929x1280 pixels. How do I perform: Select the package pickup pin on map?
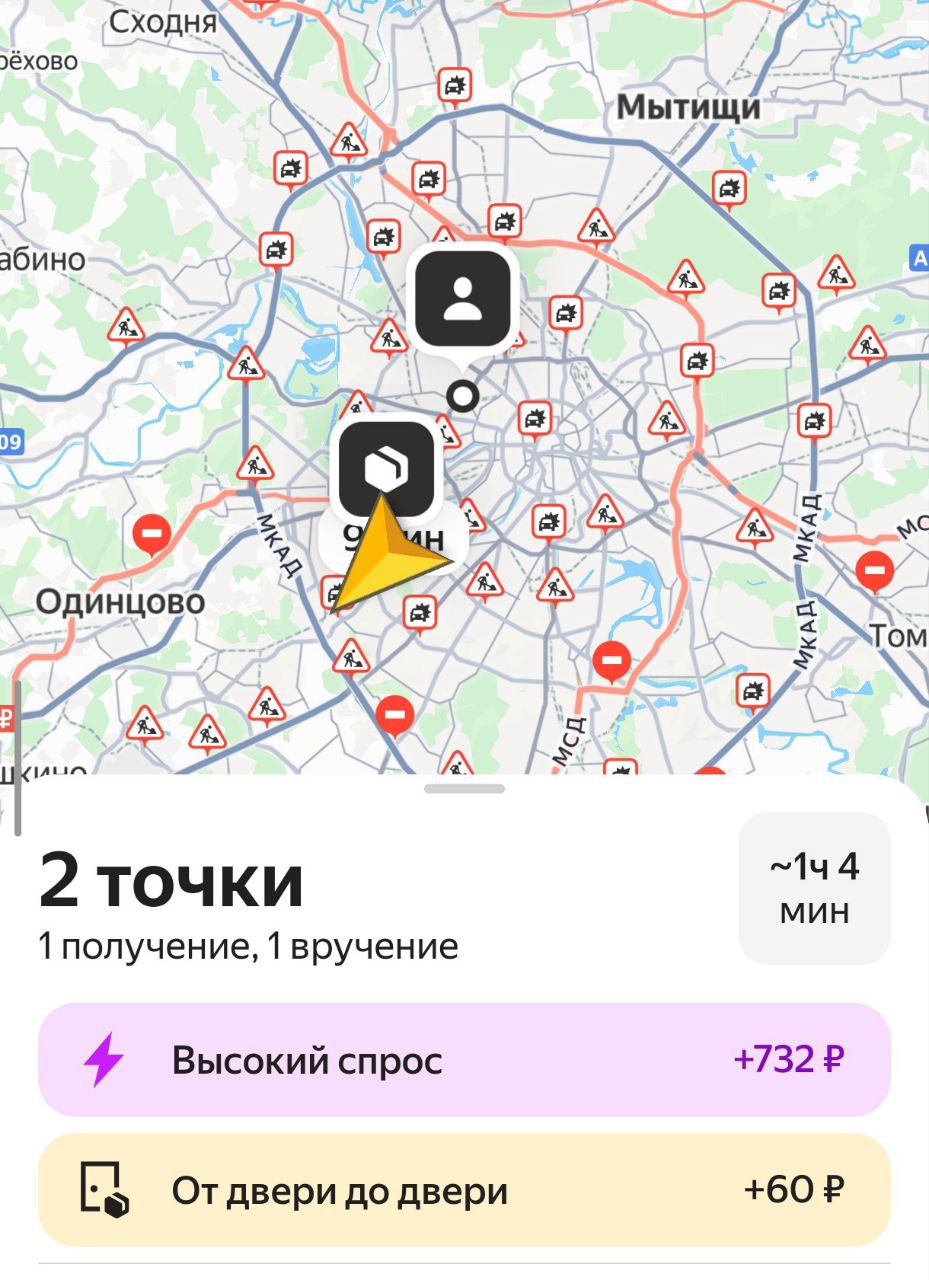(386, 466)
